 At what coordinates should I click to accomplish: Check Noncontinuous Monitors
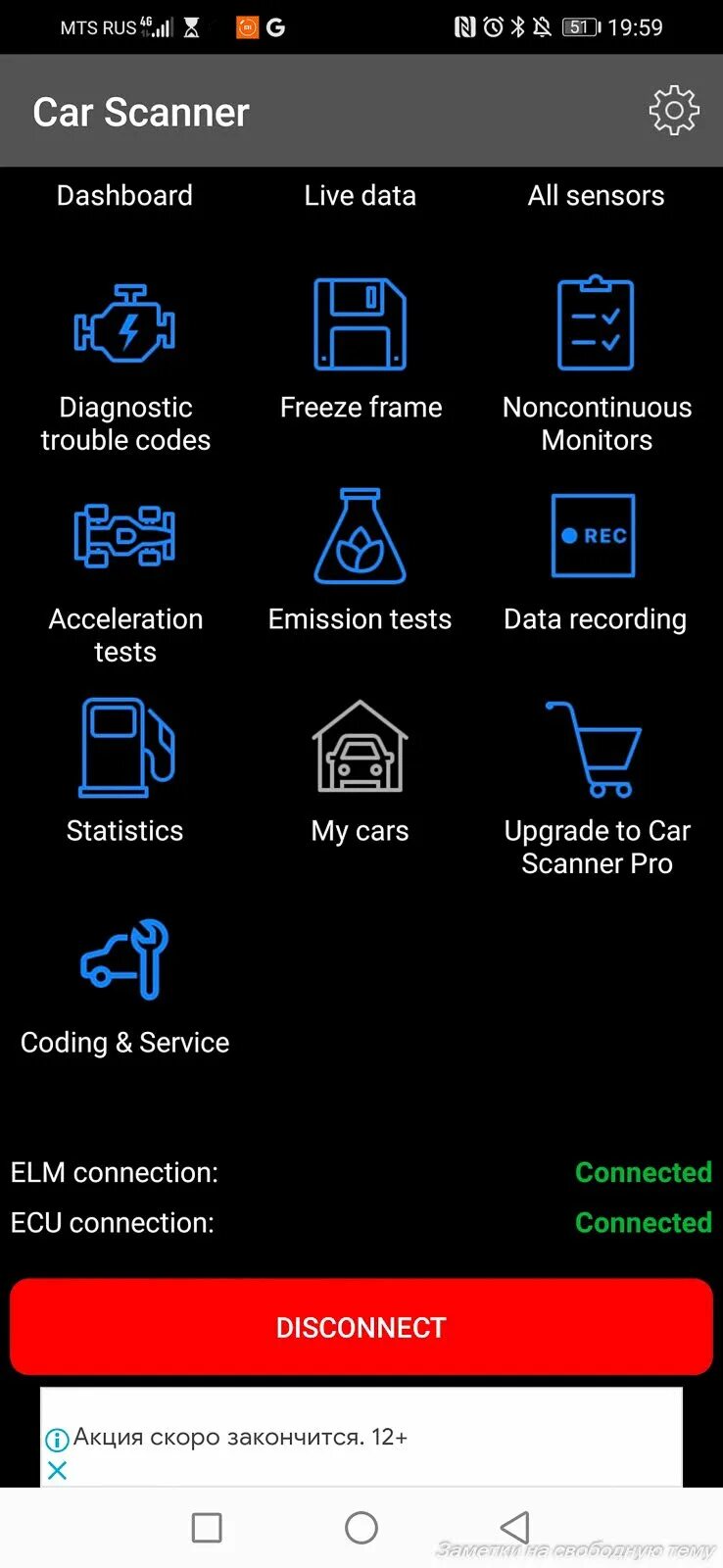tap(597, 363)
